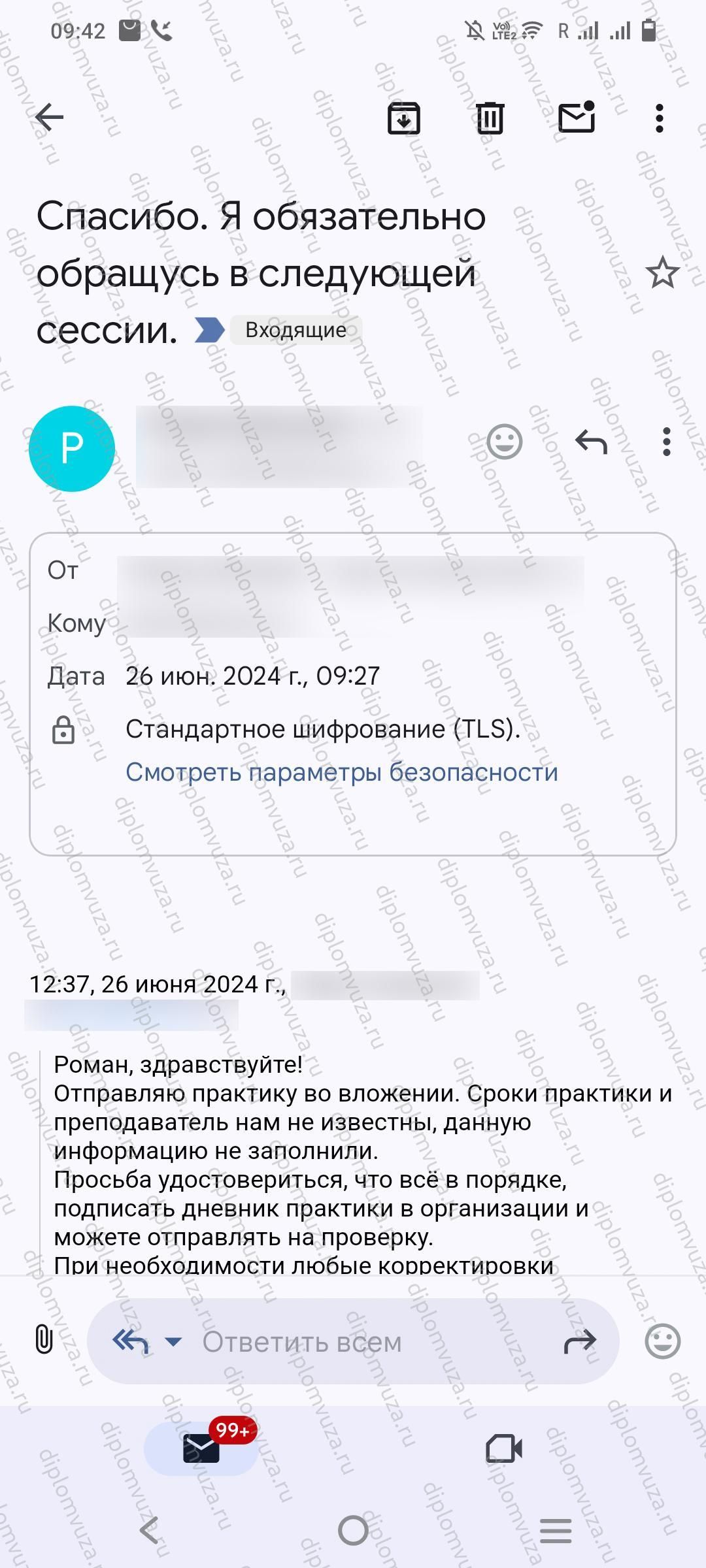Screen dimensions: 706x1568
Task: Delete the email with the trash icon
Action: (490, 118)
